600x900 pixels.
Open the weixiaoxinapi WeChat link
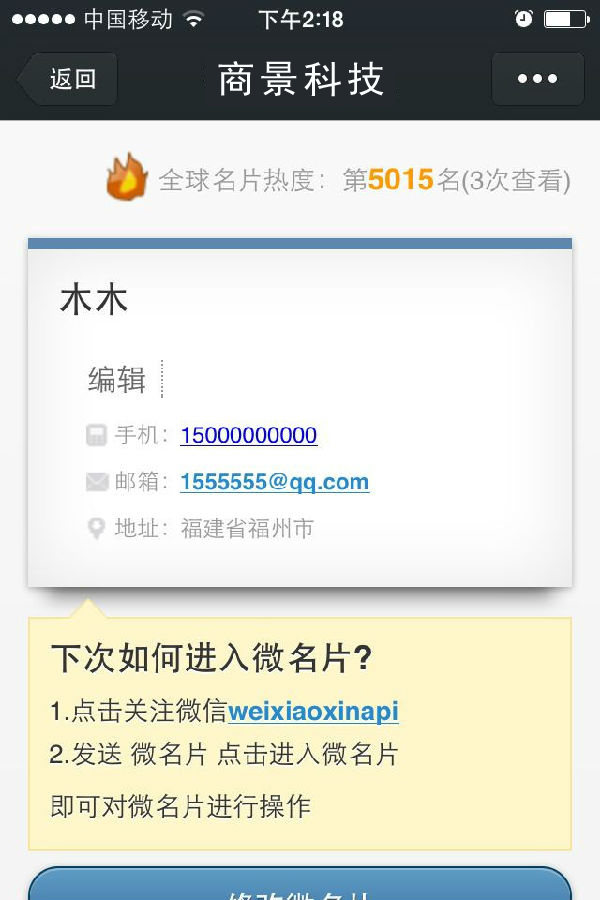tap(313, 711)
